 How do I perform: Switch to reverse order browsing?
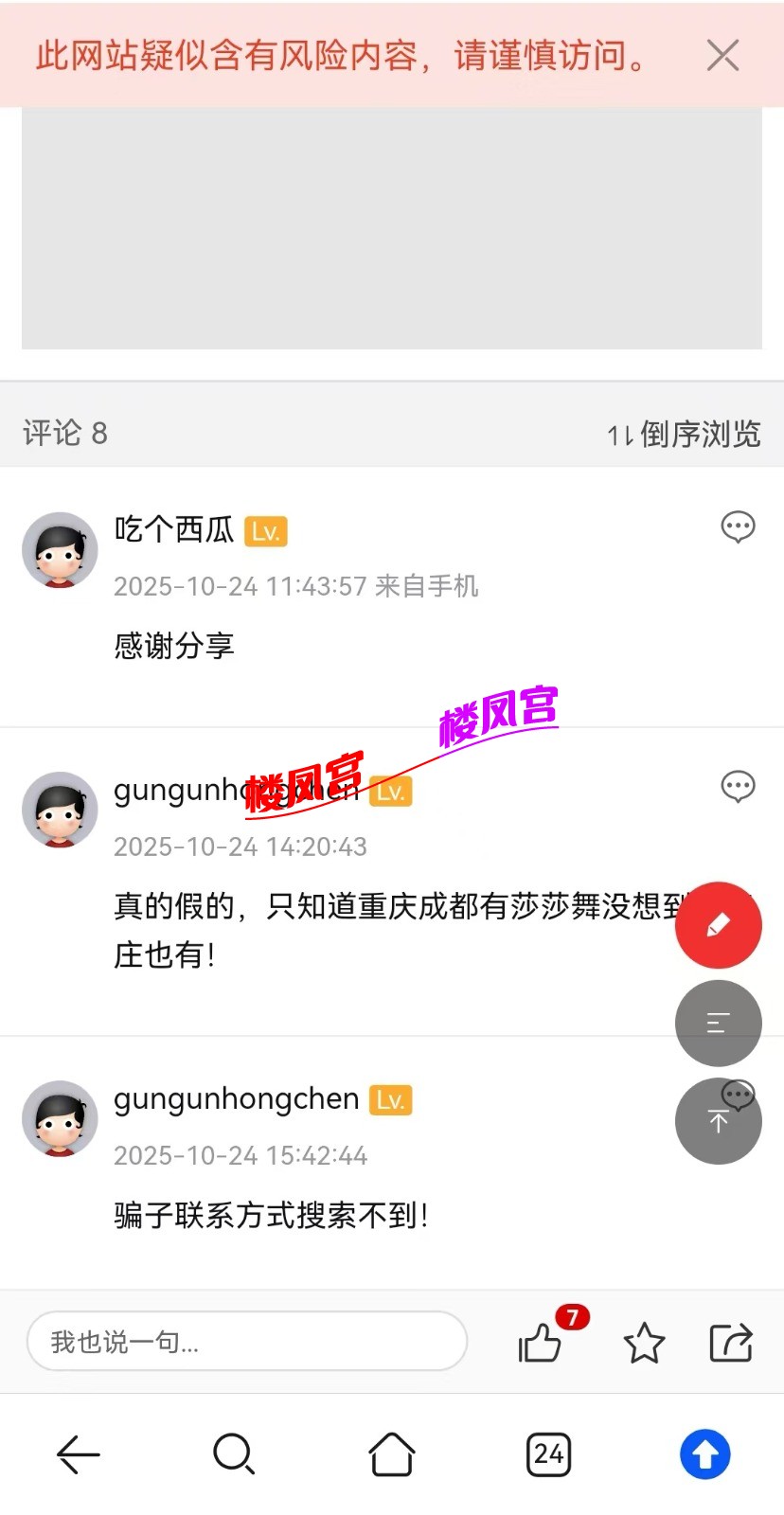pos(684,434)
